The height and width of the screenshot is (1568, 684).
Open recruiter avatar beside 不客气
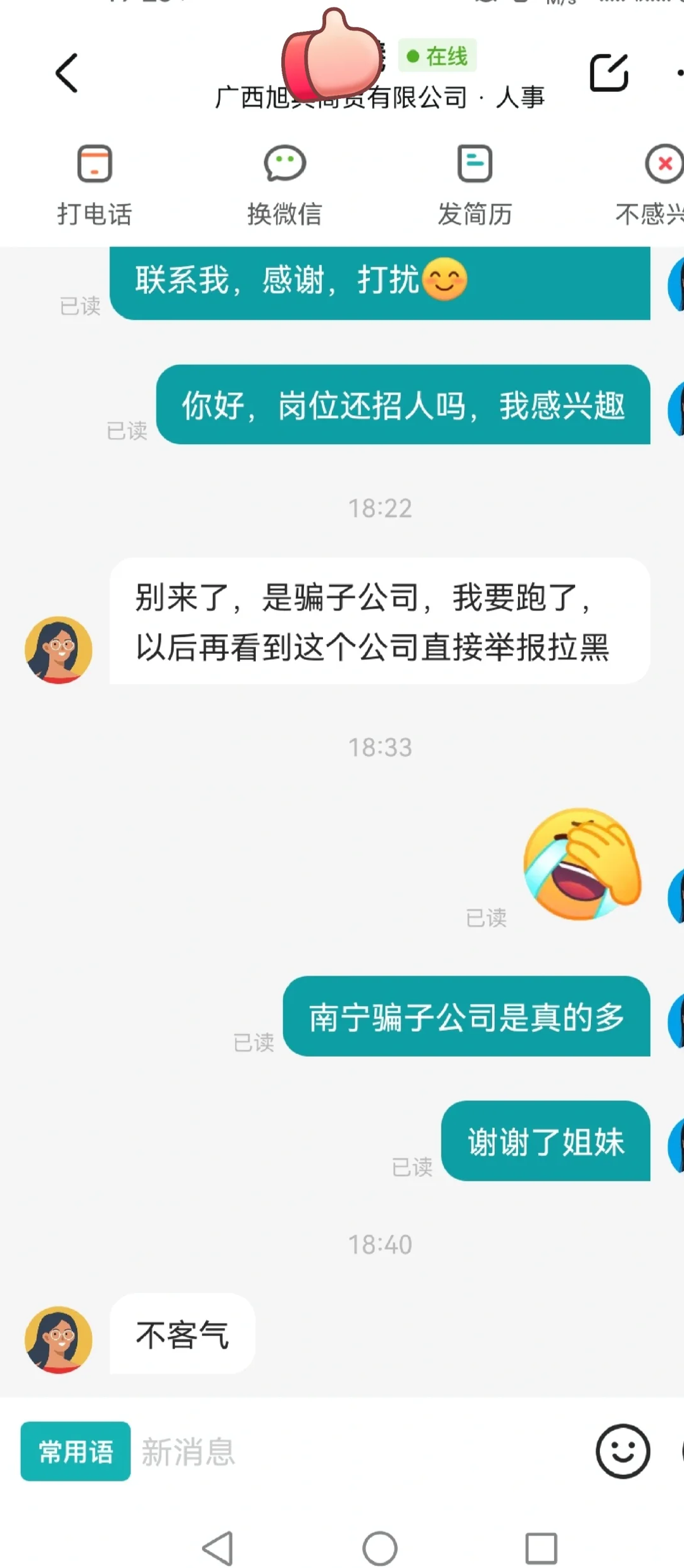coord(58,1339)
